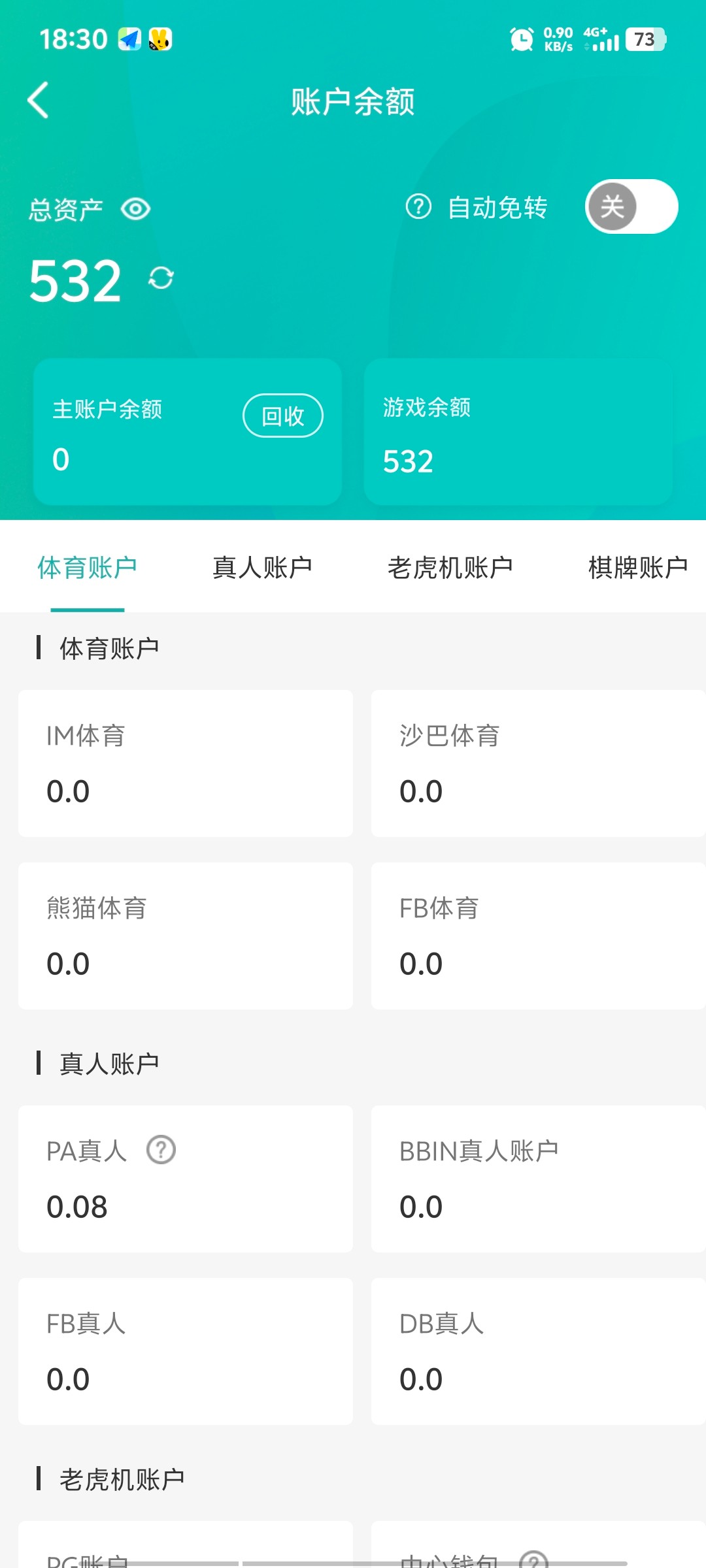Viewport: 706px width, 1568px height.
Task: Tap the 回收 button
Action: [283, 416]
